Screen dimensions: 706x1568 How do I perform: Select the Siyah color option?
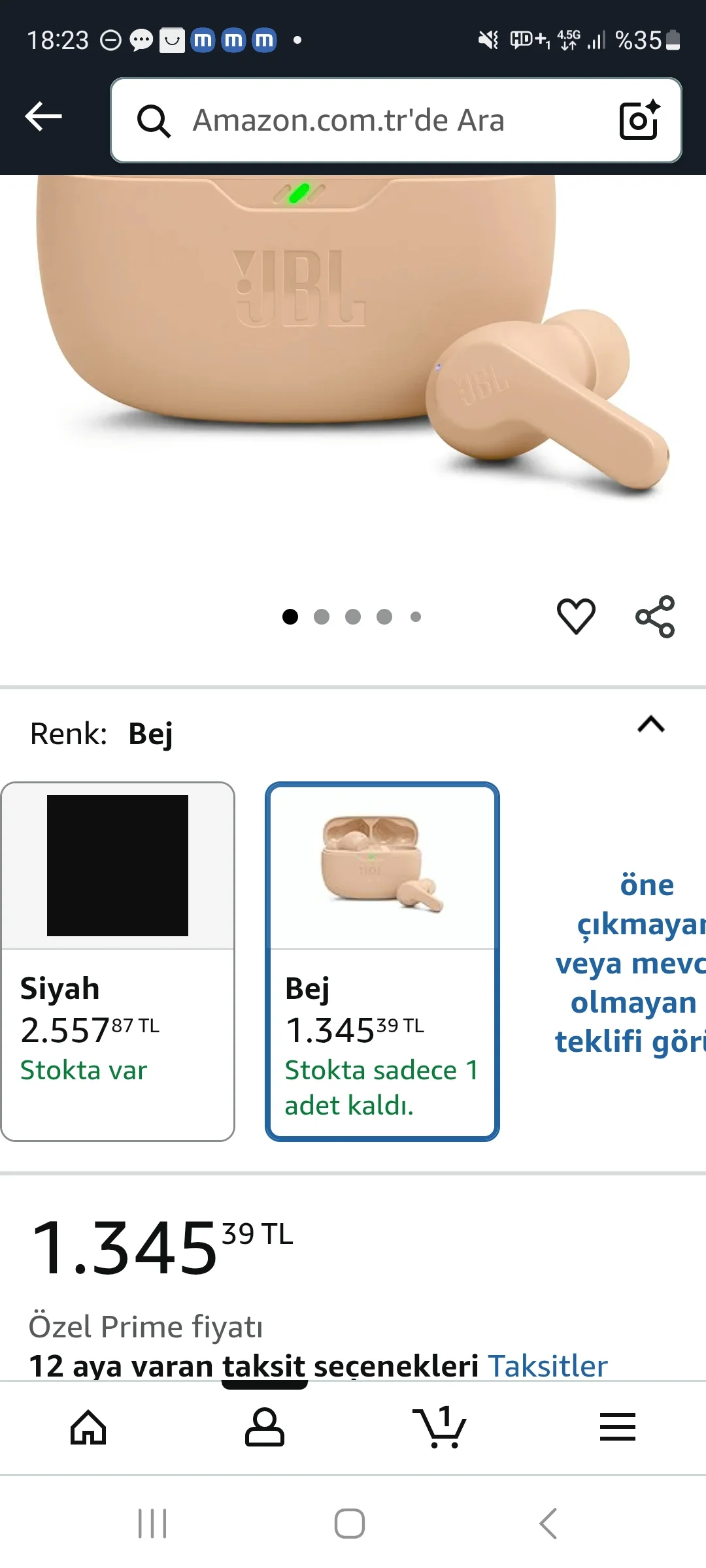coord(118,960)
